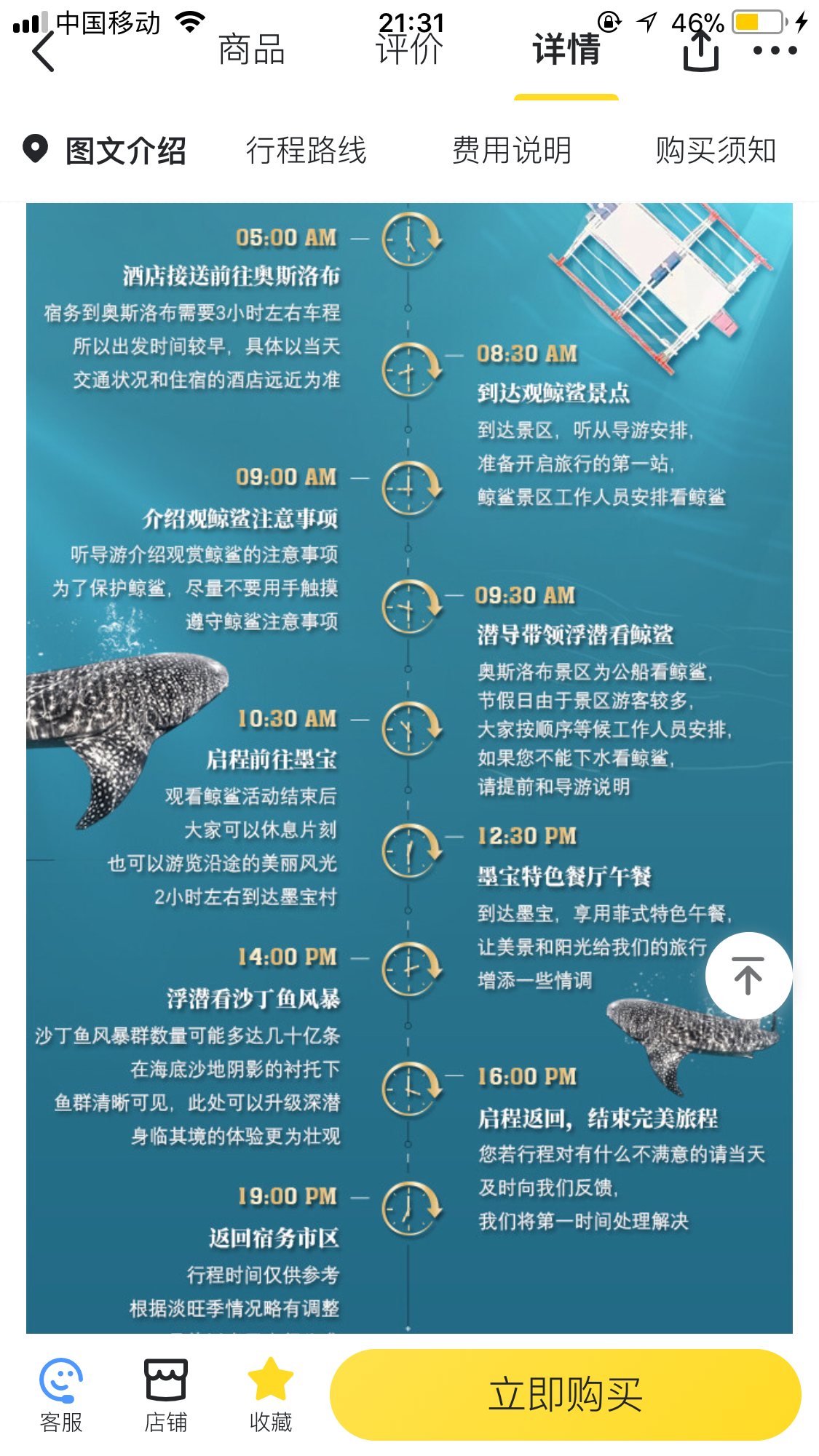Tap 立即购买 to buy now
Screen dimensions: 819x1456
(565, 1395)
